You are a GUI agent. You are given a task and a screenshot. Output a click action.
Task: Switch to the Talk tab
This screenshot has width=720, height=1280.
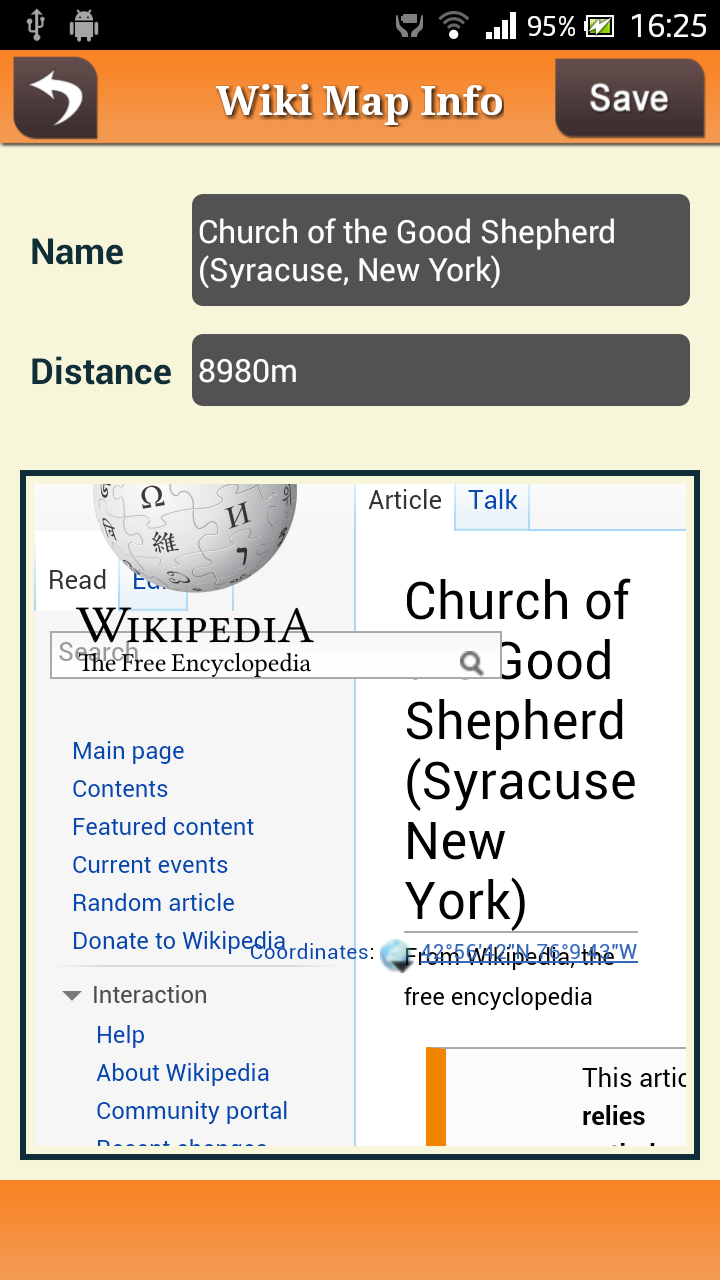pos(491,500)
